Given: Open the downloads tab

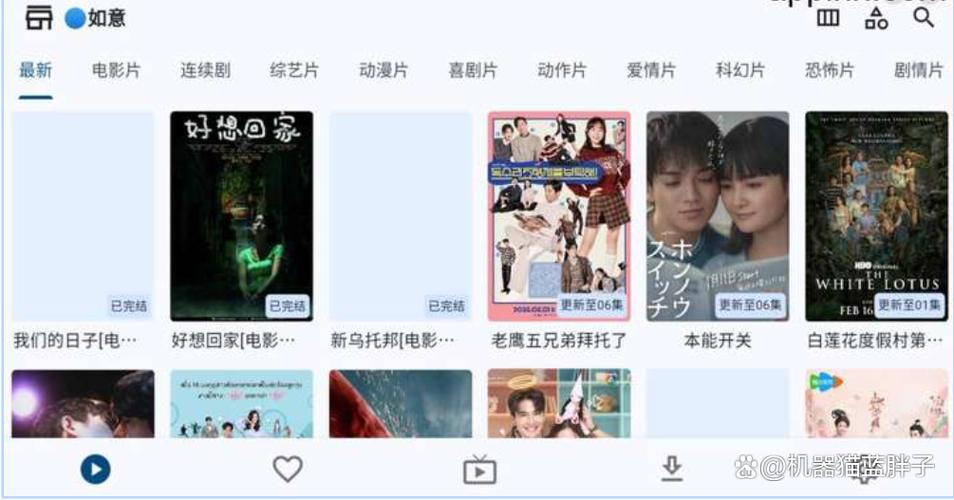Looking at the screenshot, I should 672,468.
